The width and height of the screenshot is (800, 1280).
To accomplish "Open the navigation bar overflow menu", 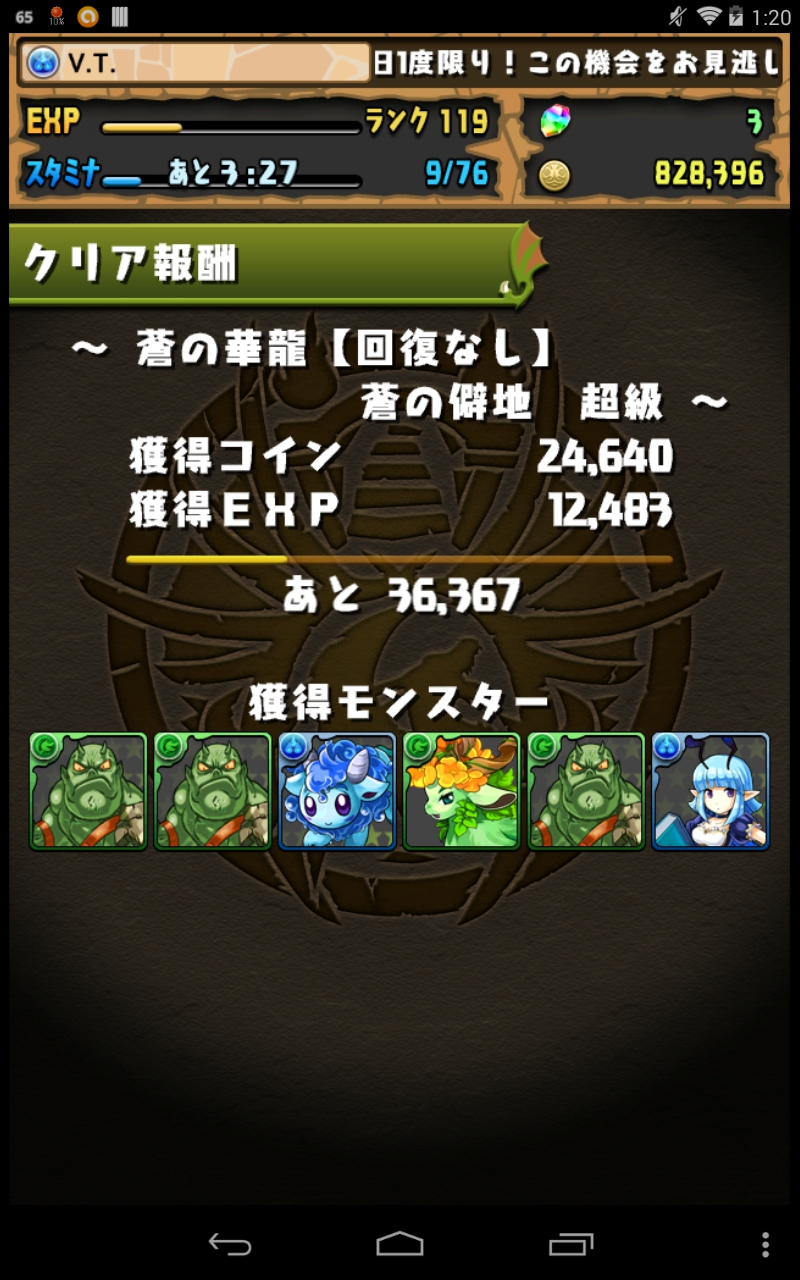I will [765, 1244].
